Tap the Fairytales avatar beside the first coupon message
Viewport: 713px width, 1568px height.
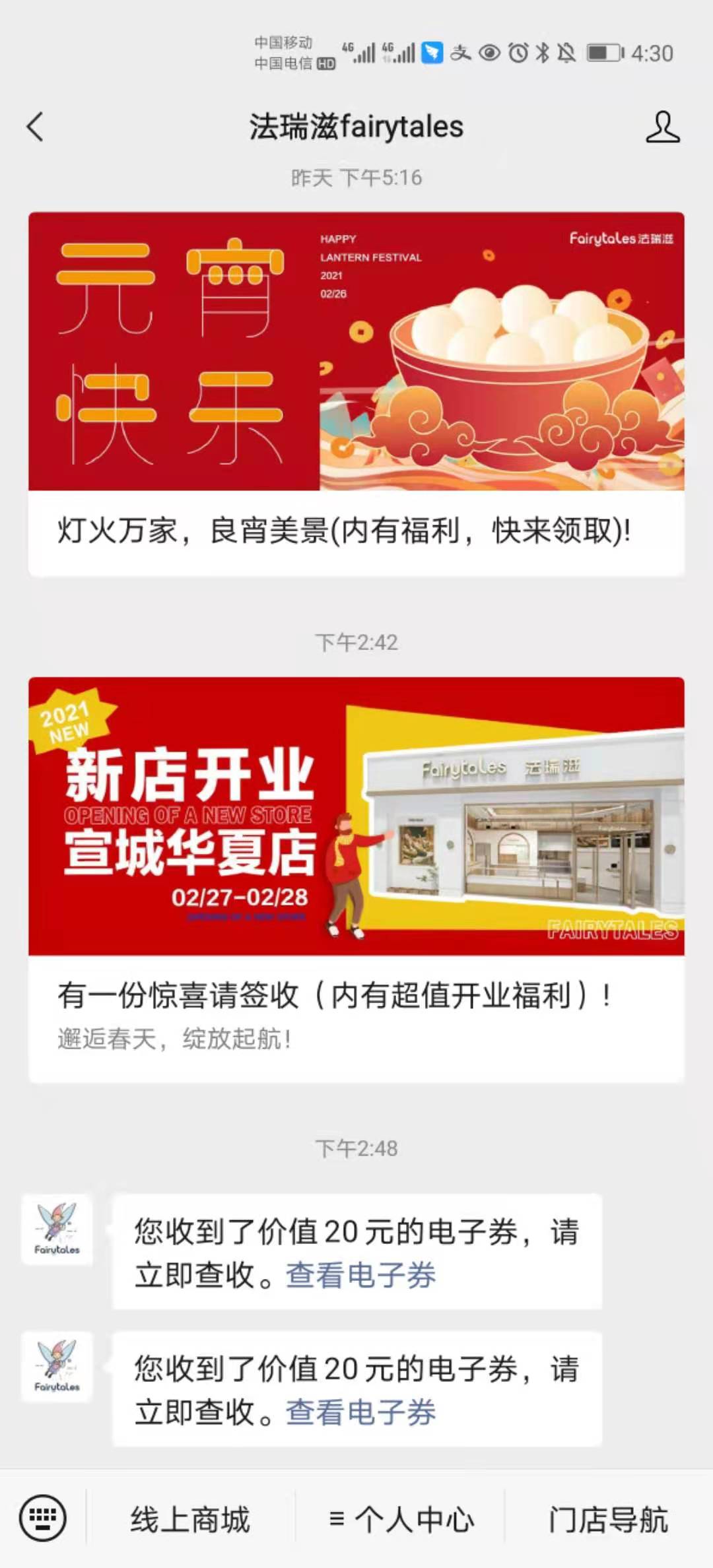point(57,1229)
